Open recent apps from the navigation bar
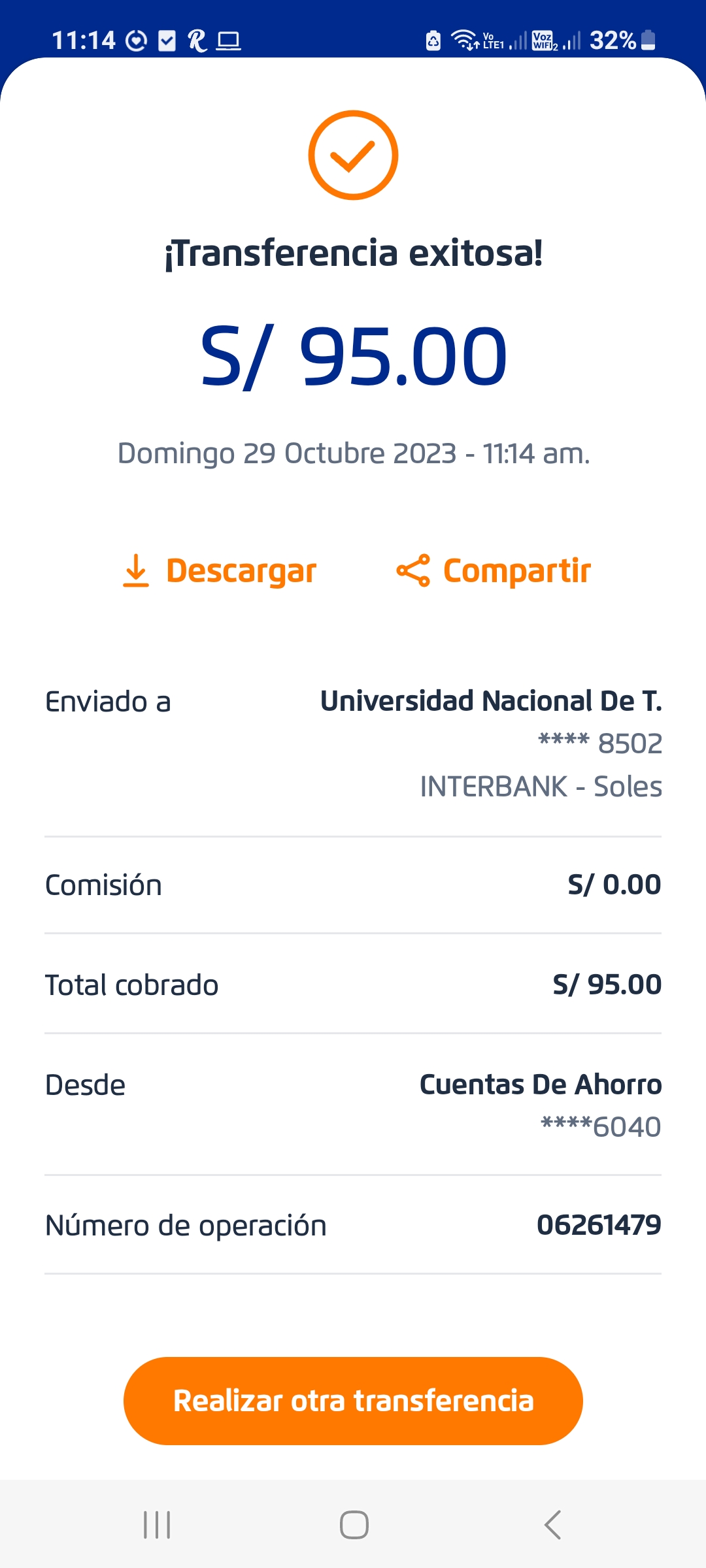706x1568 pixels. coord(157,1525)
